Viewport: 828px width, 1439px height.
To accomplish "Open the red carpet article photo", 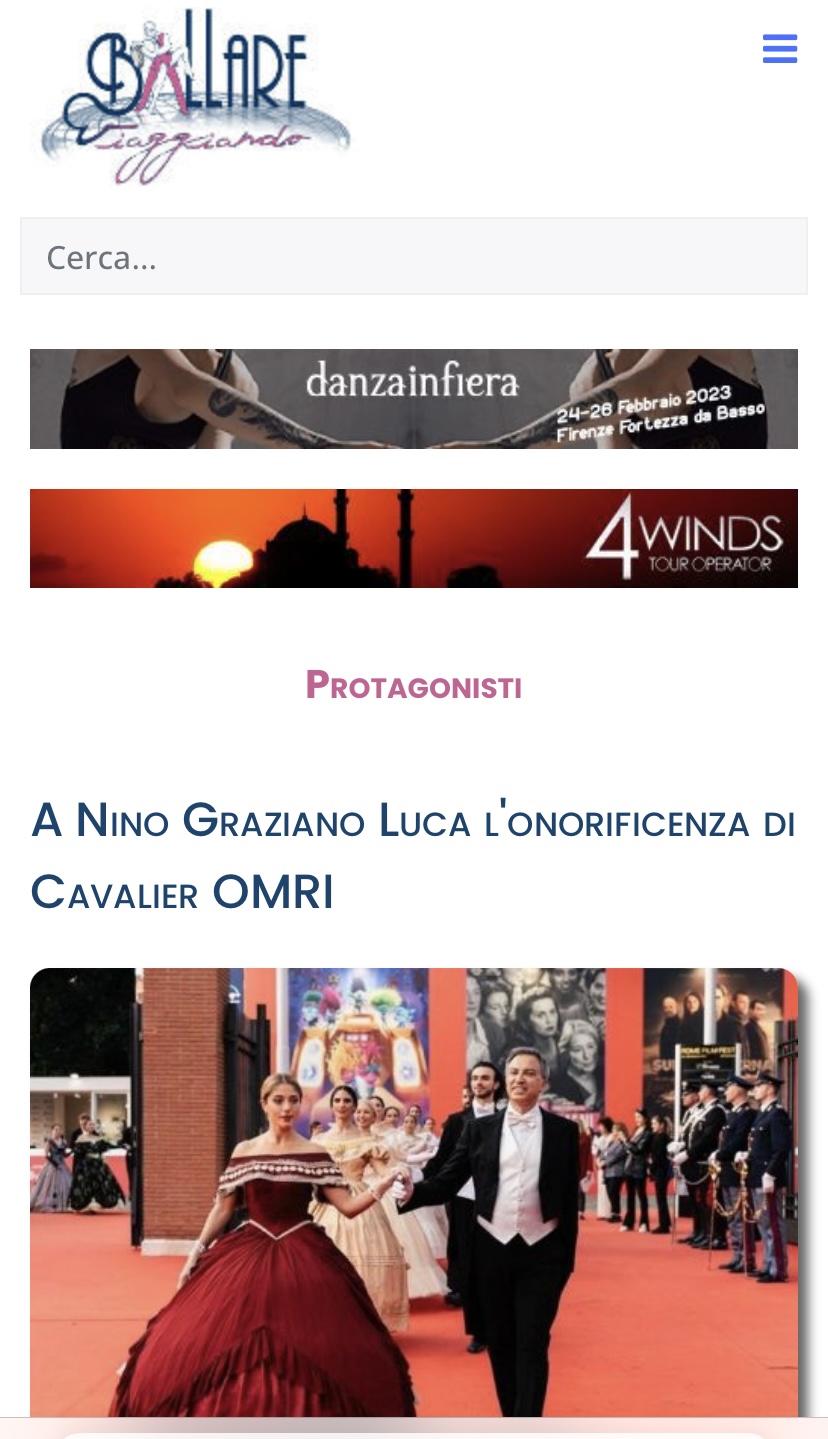I will click(x=414, y=1192).
